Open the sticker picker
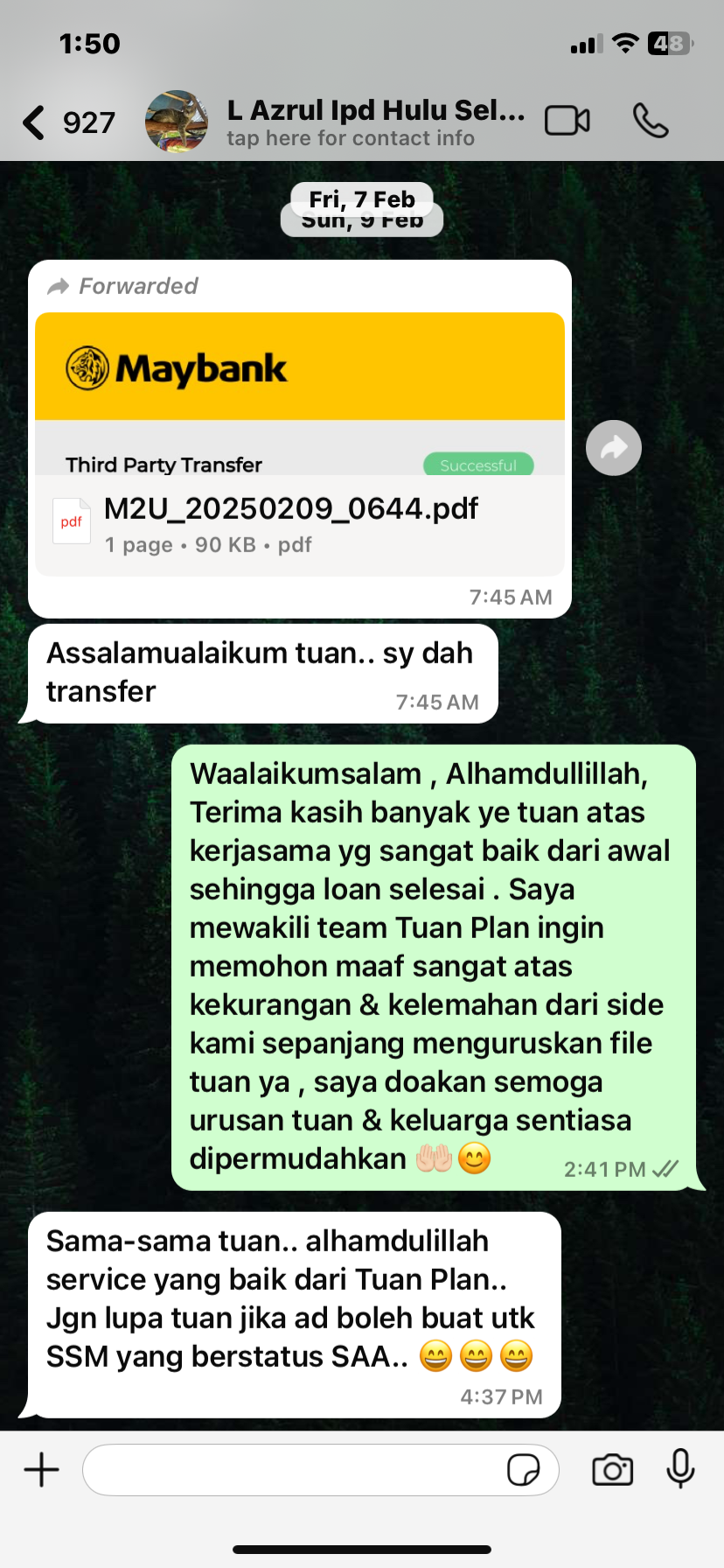This screenshot has width=724, height=1568. pyautogui.click(x=523, y=1470)
